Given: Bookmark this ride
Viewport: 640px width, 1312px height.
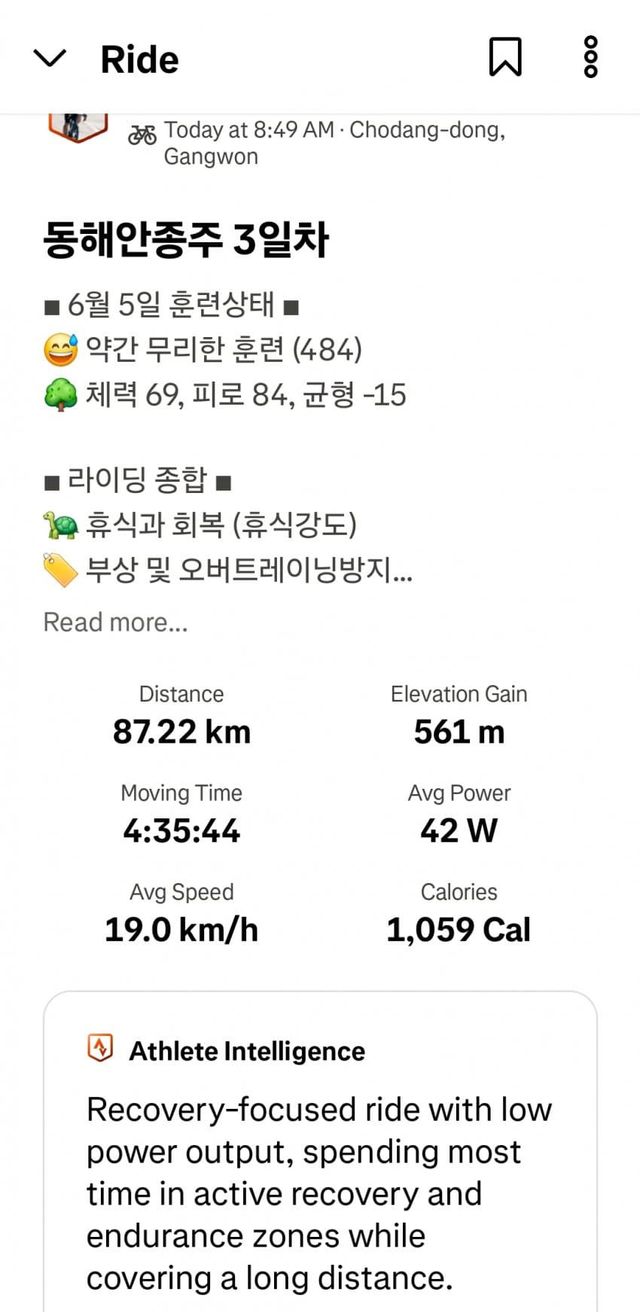Looking at the screenshot, I should pyautogui.click(x=505, y=58).
